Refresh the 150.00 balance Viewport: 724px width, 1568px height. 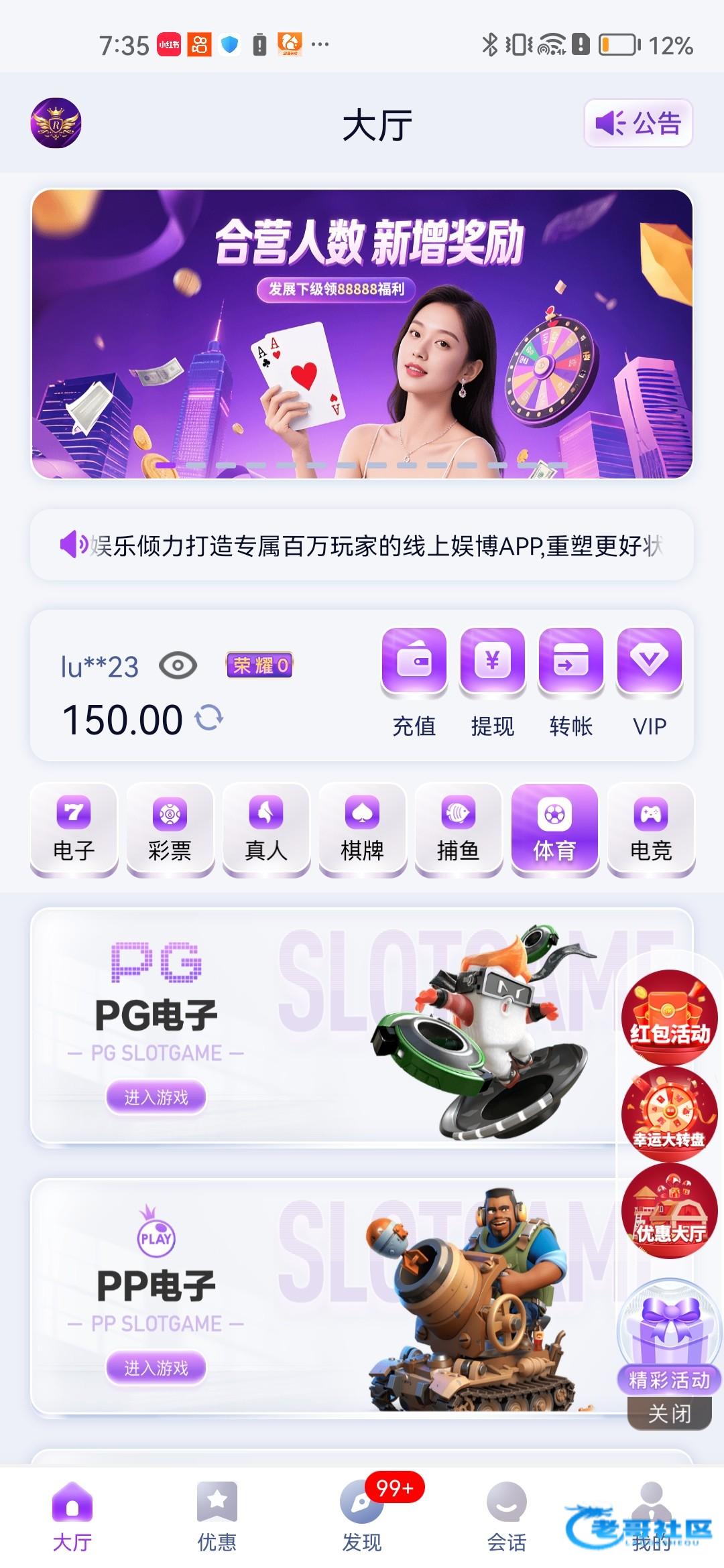pos(208,718)
